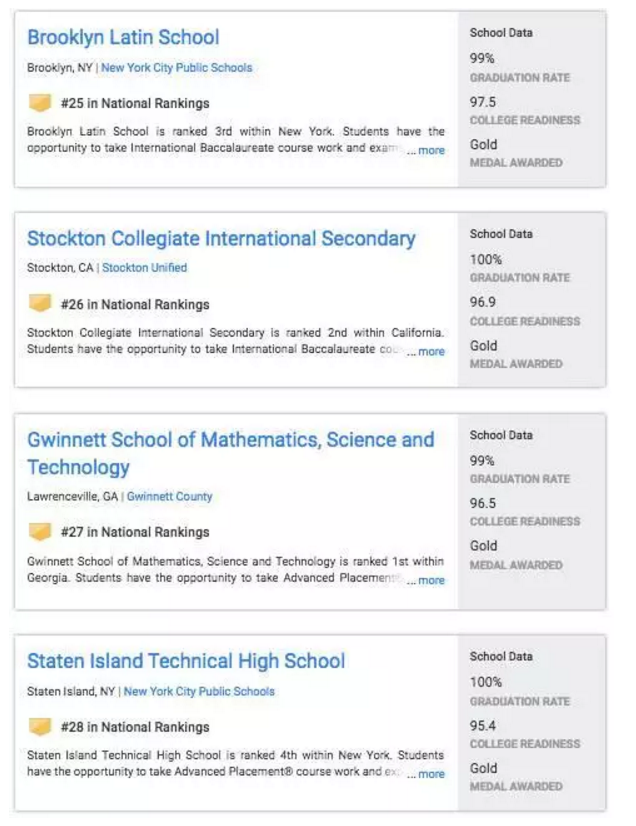Open the Brooklyn Latin School page

[123, 38]
